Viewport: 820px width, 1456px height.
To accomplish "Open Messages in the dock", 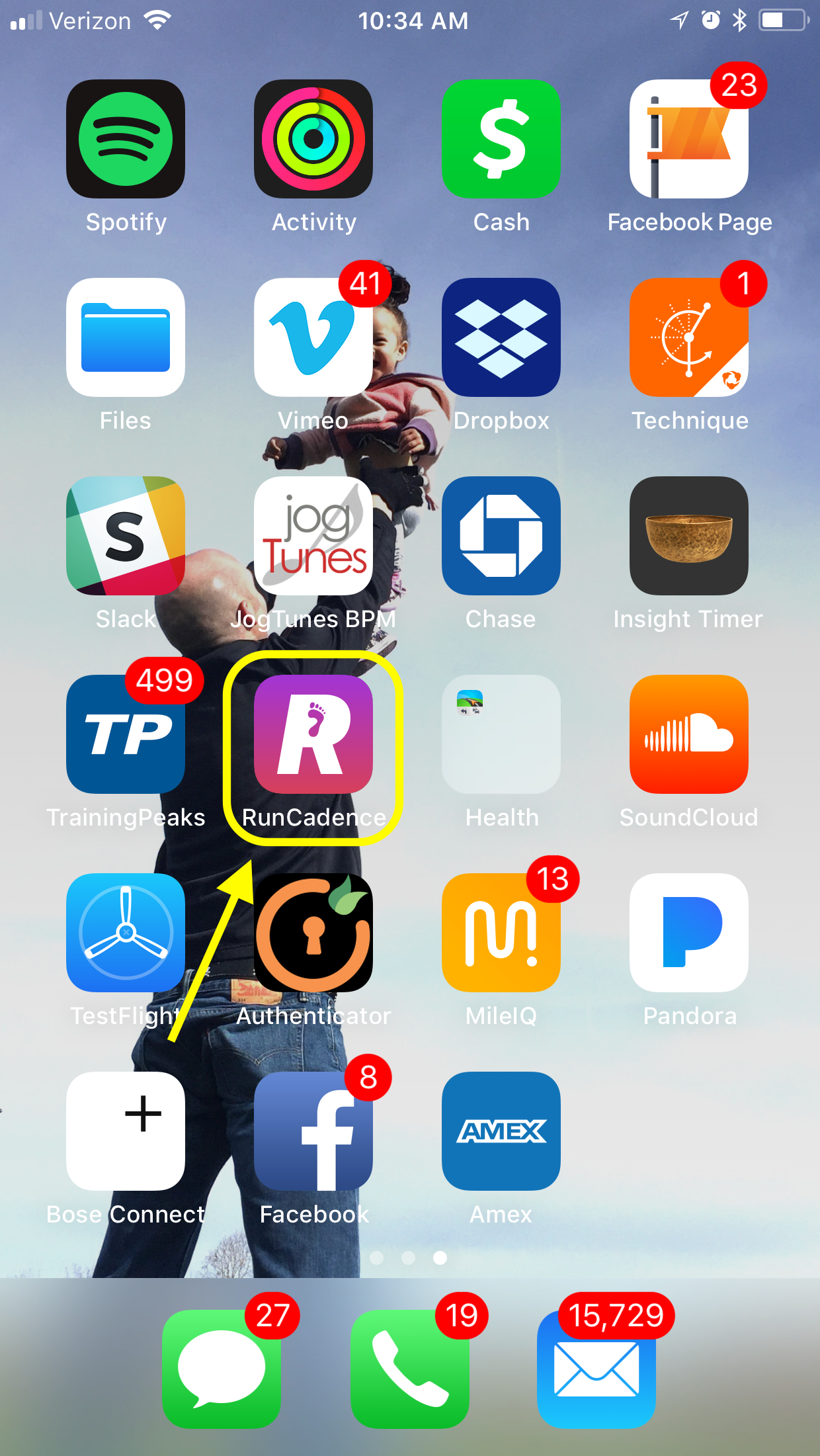I will click(222, 1369).
